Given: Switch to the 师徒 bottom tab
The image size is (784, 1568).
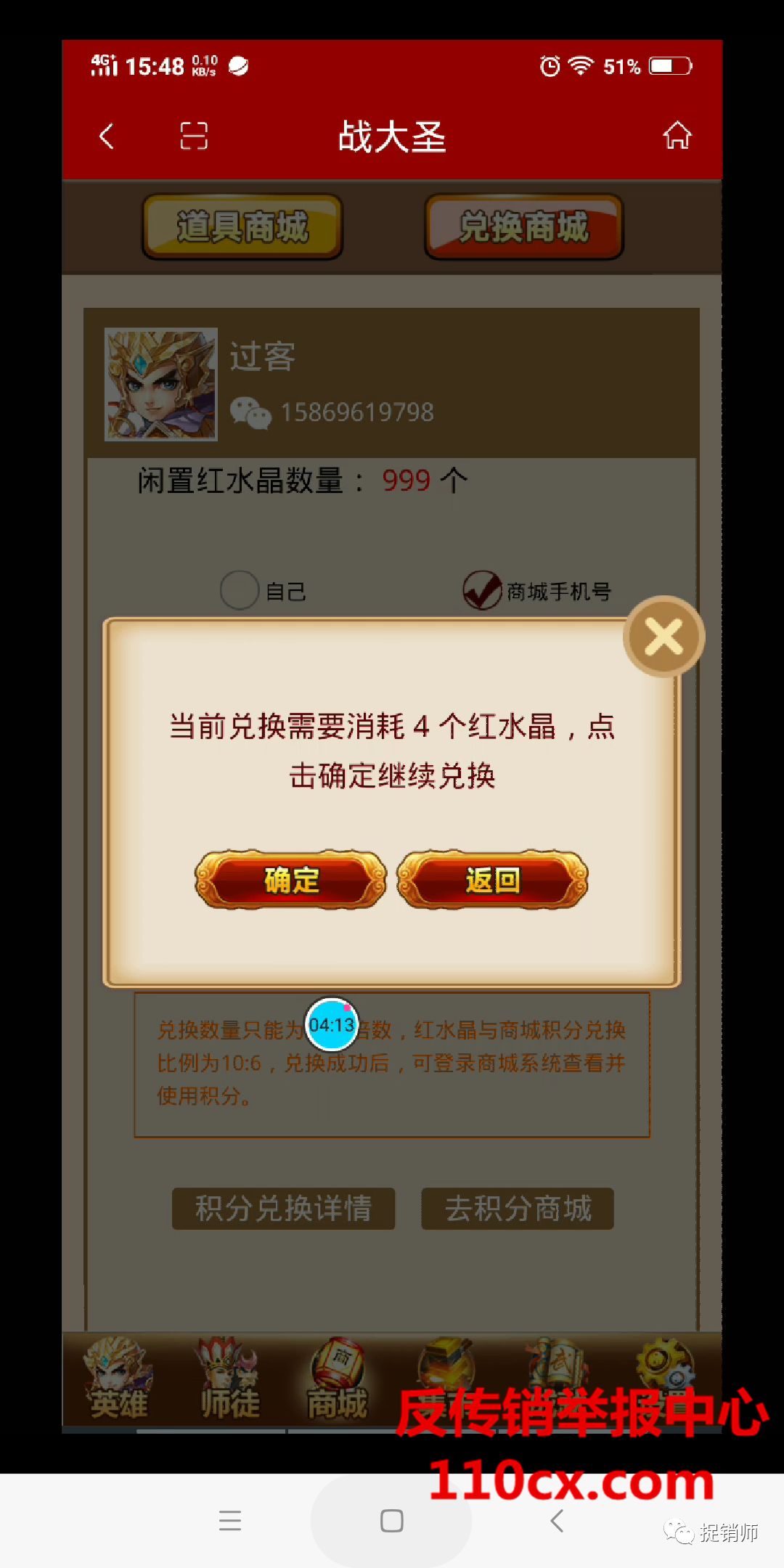Looking at the screenshot, I should tap(229, 1379).
